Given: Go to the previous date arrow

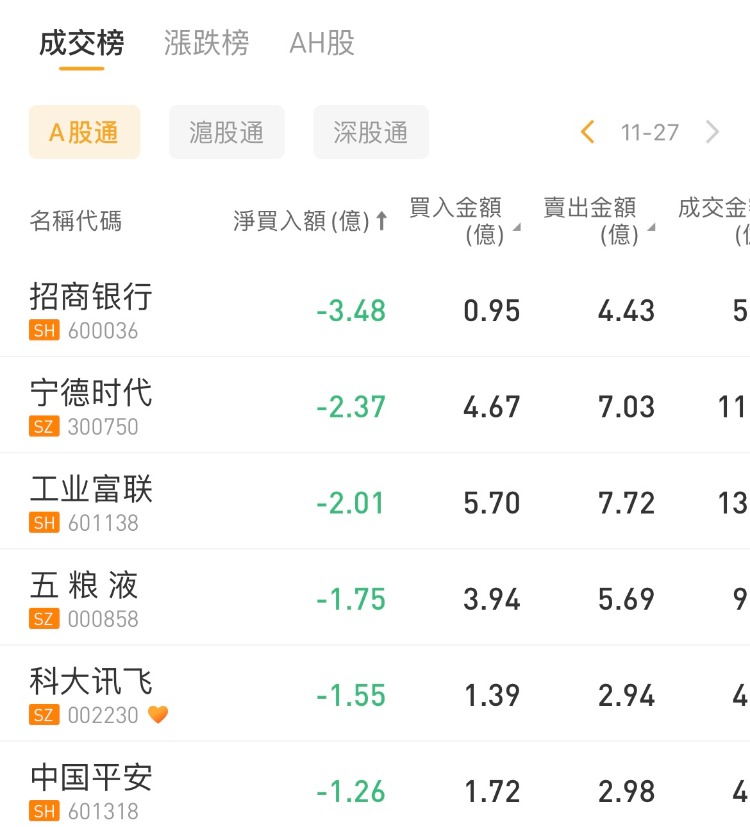Looking at the screenshot, I should [588, 132].
